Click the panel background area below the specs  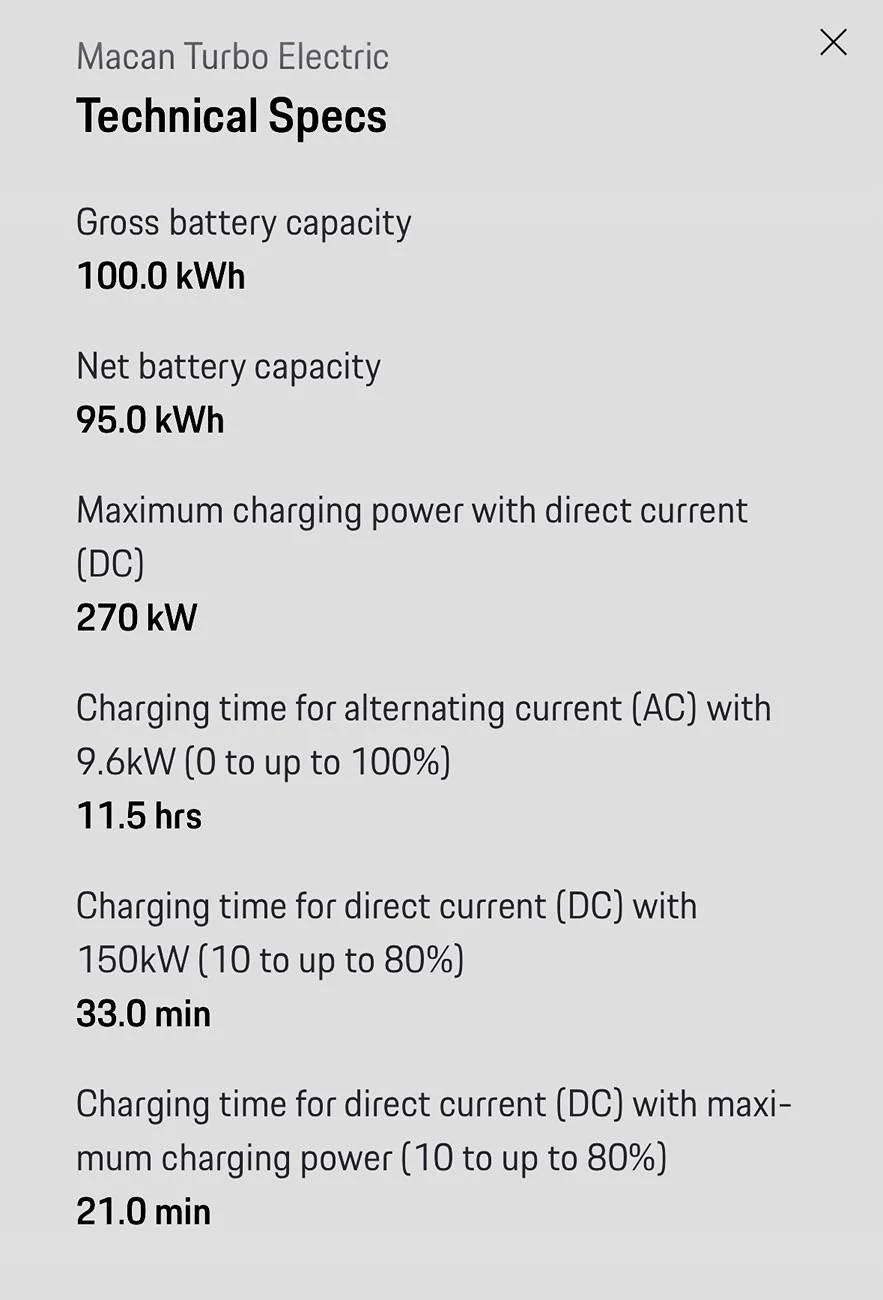pyautogui.click(x=441, y=1270)
